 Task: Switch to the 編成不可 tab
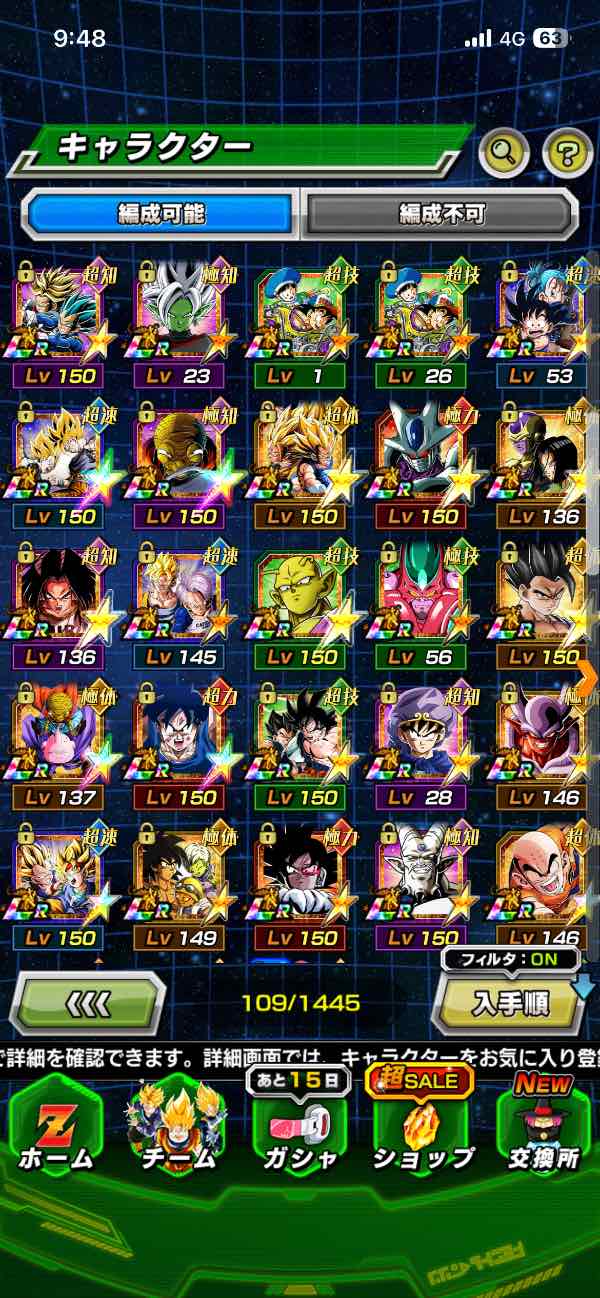pos(441,212)
